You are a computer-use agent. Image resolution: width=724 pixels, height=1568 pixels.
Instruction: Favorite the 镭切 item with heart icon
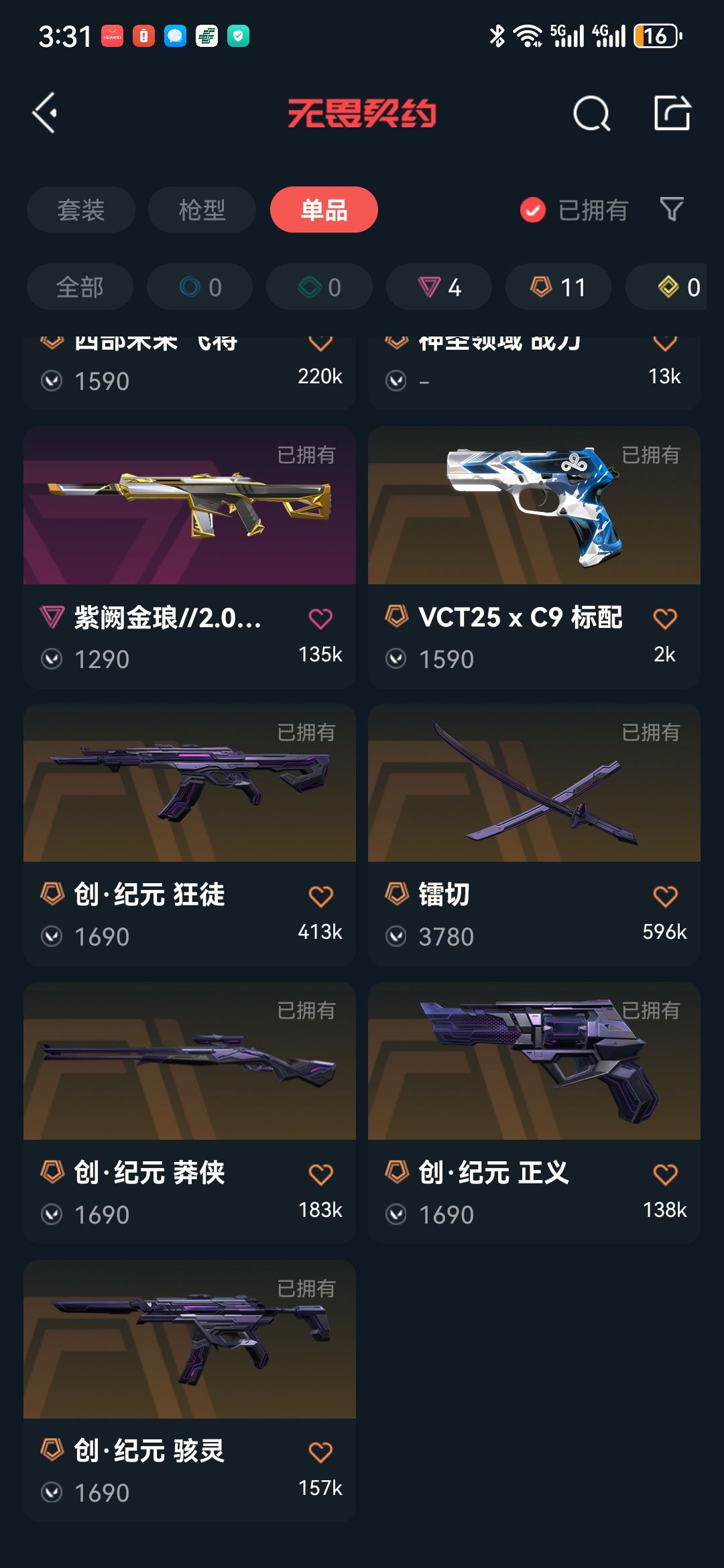pyautogui.click(x=665, y=896)
